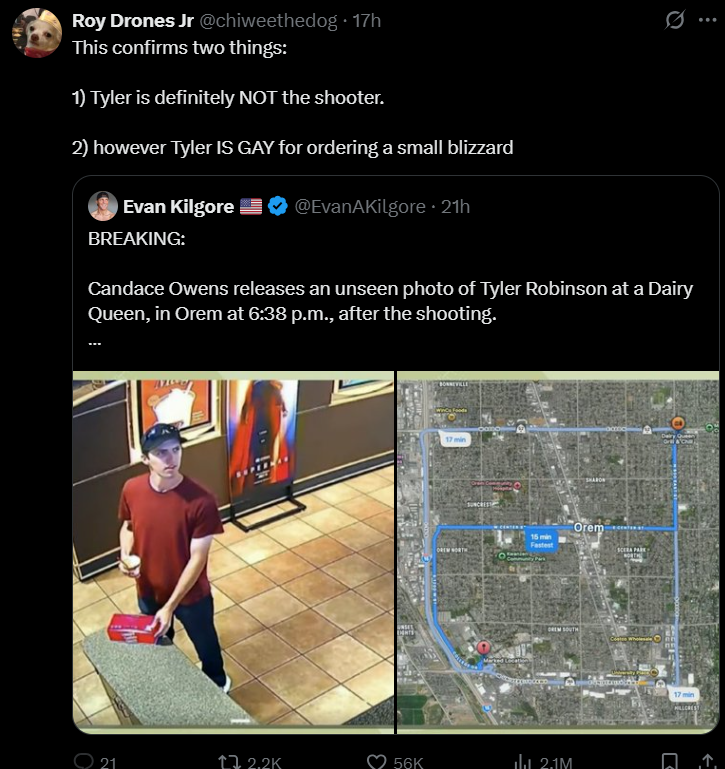View the Dairy Queen photo
This screenshot has height=769, width=725.
(233, 551)
